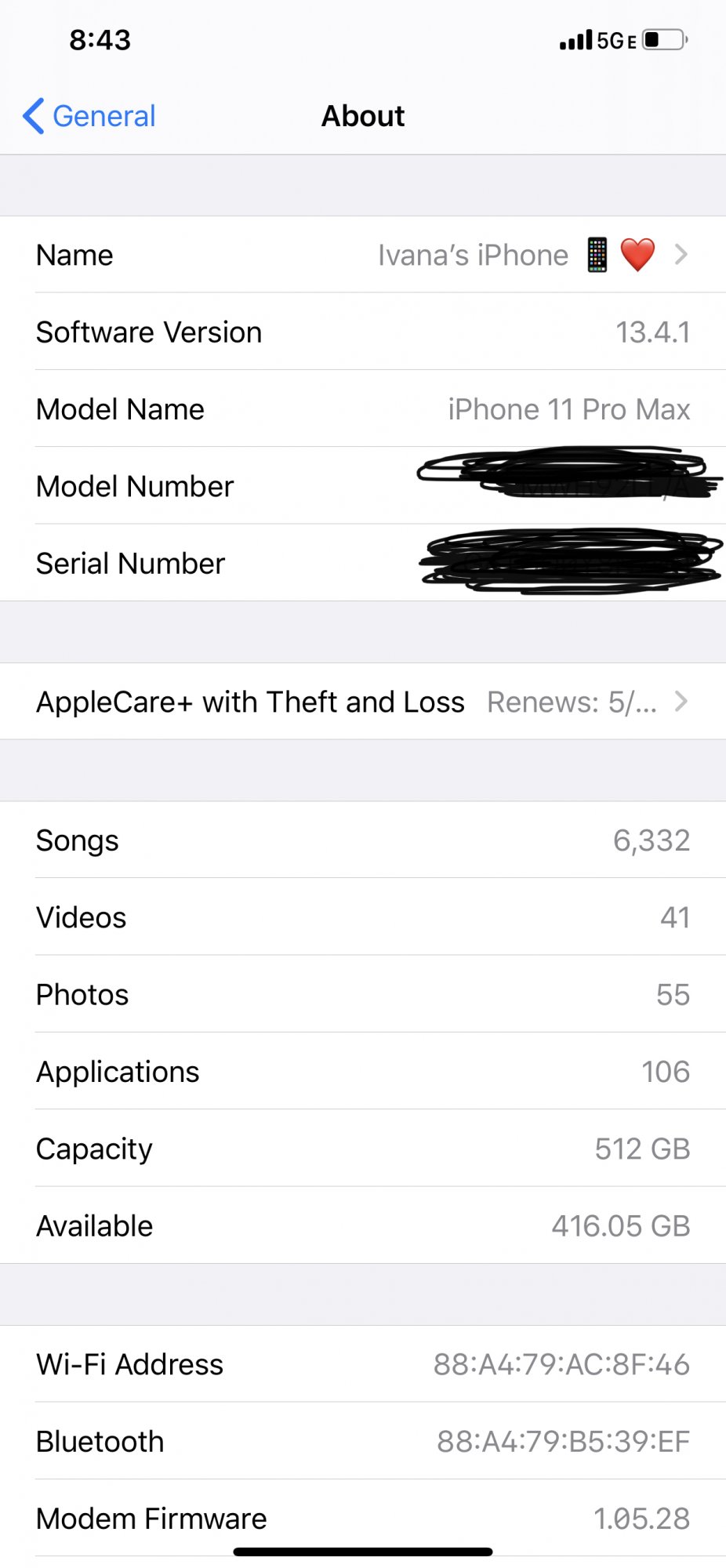The width and height of the screenshot is (726, 1568).
Task: Open AppleCare+ with Theft and Loss details
Action: coord(363,702)
